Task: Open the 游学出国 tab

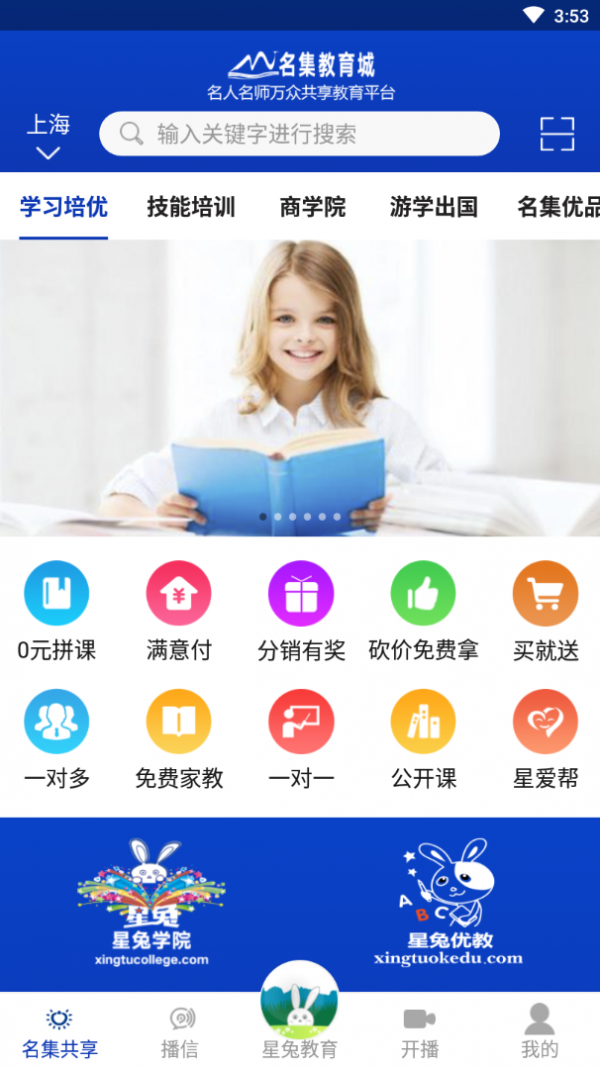Action: 434,207
